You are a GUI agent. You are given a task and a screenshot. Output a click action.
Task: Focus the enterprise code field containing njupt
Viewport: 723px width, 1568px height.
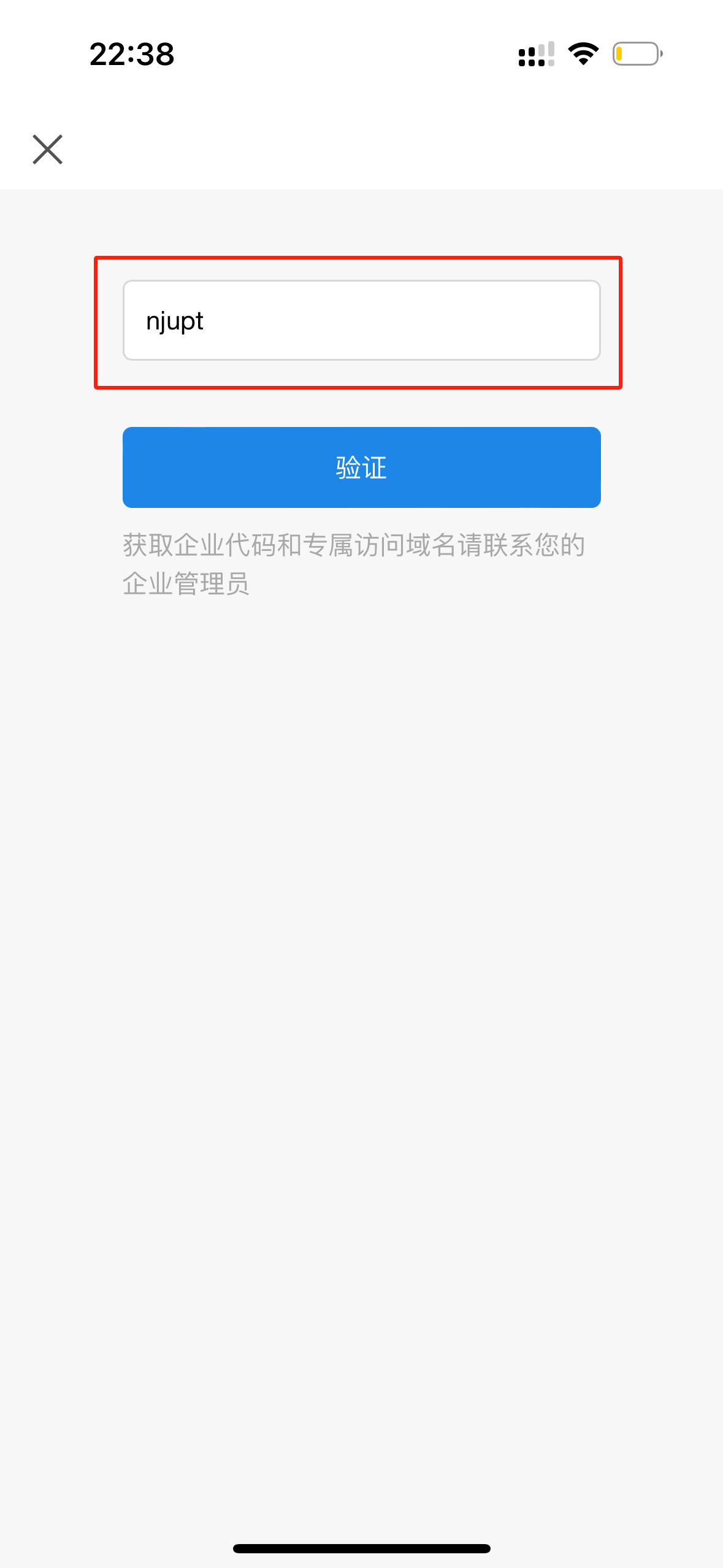pyautogui.click(x=361, y=320)
